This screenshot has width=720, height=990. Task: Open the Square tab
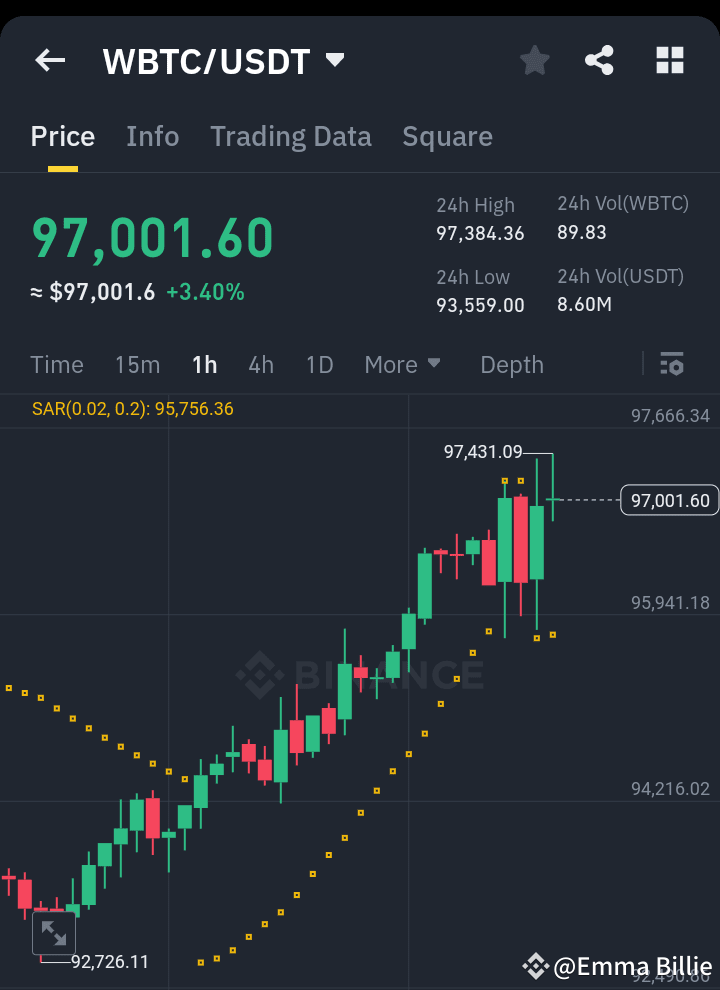[447, 136]
